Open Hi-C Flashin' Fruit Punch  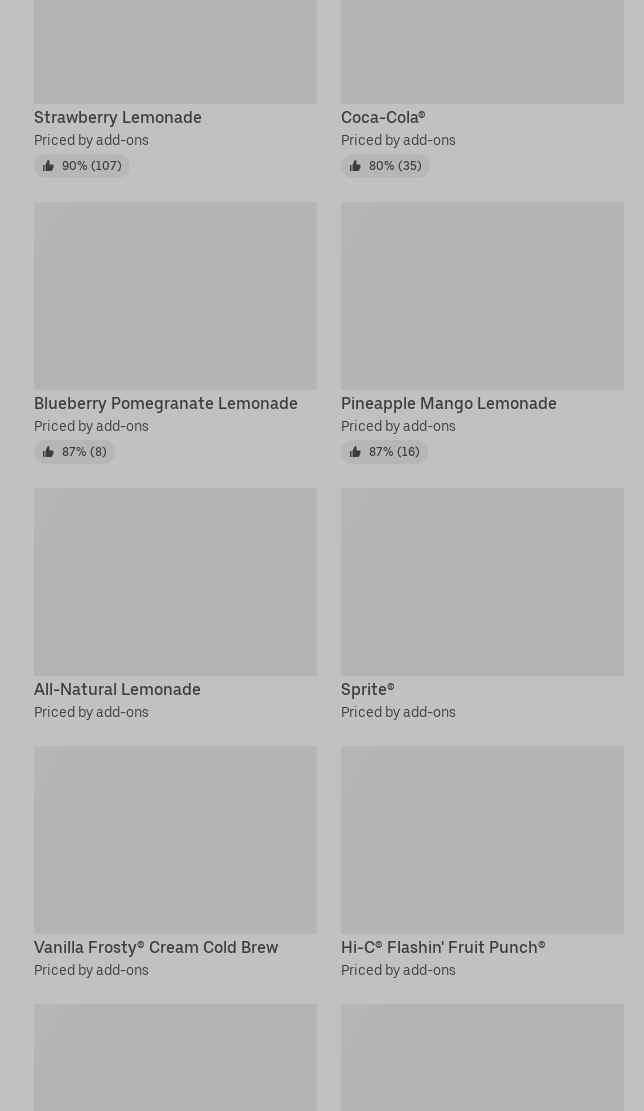[x=482, y=862]
